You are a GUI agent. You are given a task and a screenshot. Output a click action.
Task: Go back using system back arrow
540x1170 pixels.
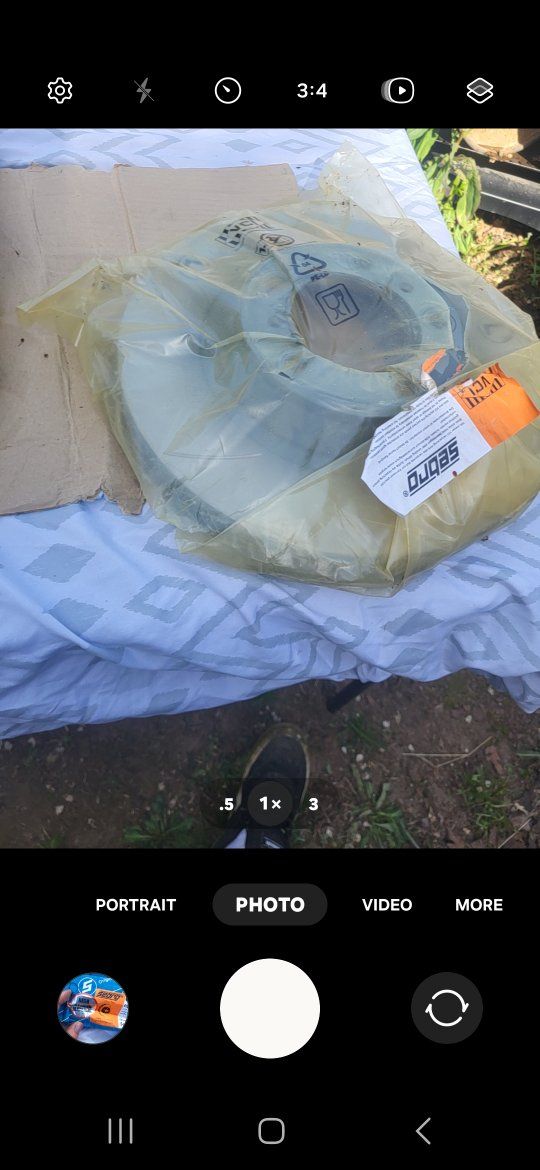(x=423, y=1131)
